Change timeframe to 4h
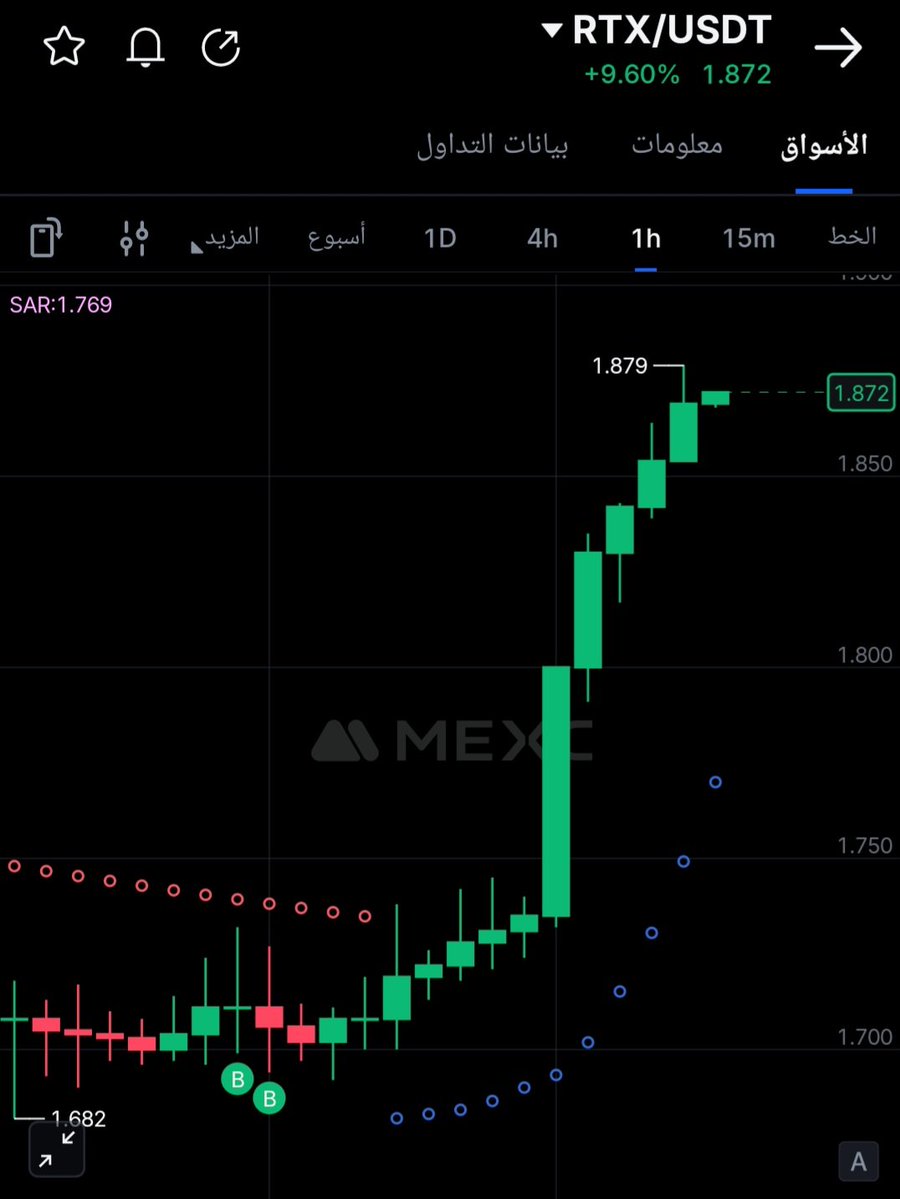 click(x=542, y=238)
